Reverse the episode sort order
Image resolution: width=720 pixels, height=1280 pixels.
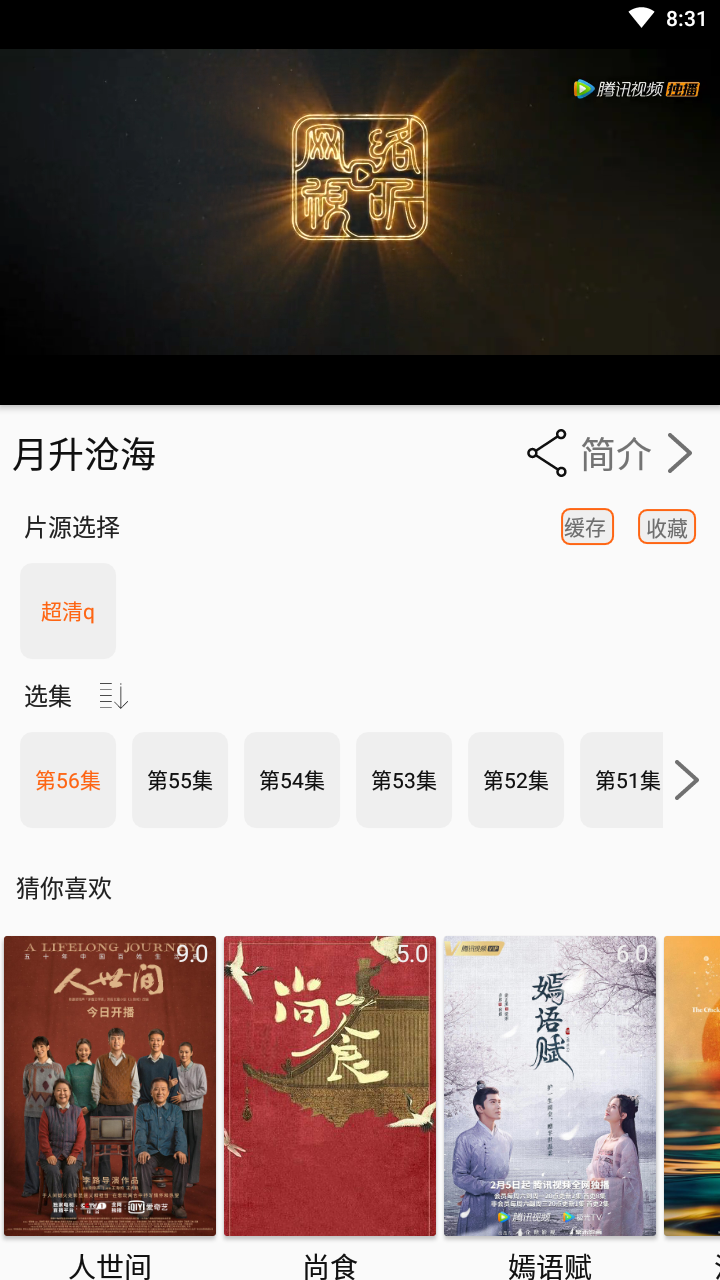[x=114, y=696]
